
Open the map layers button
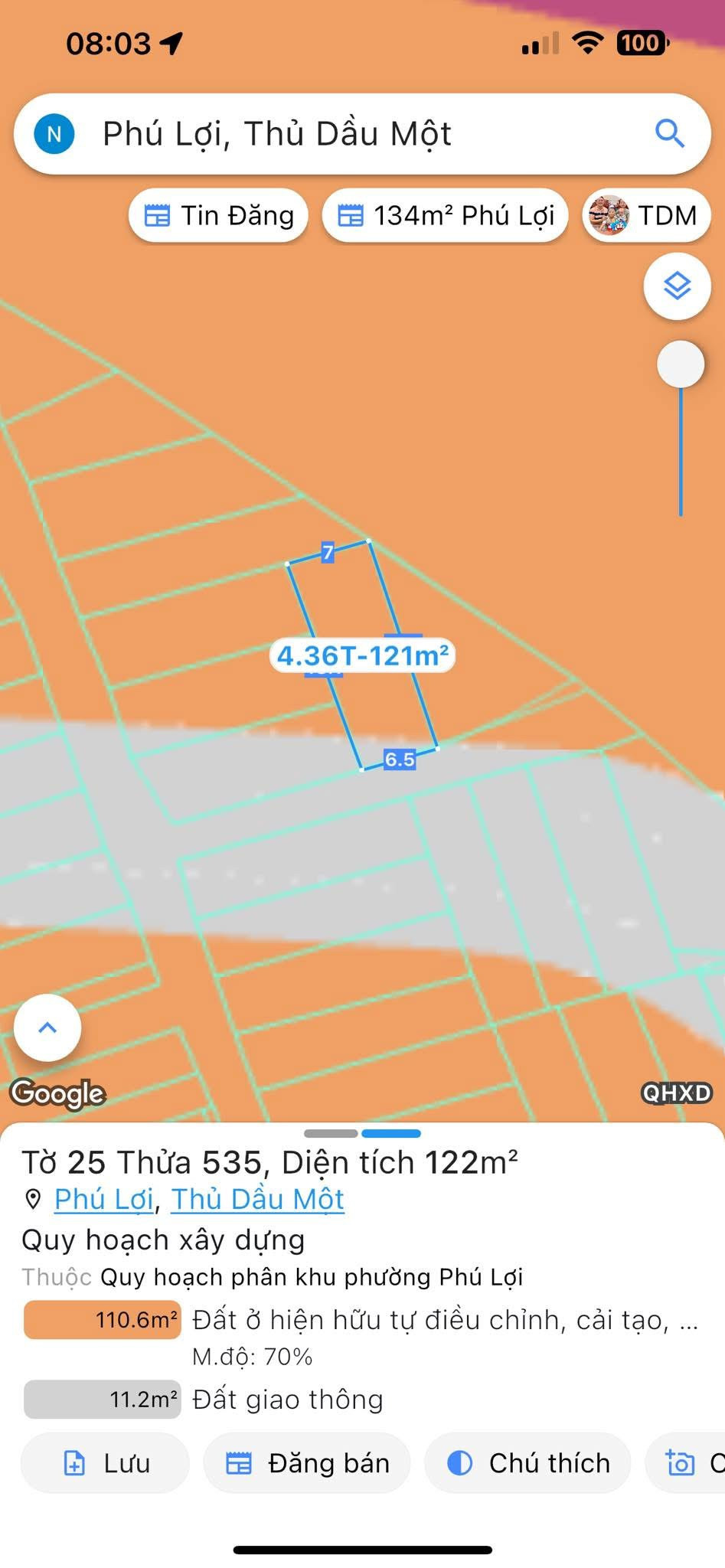[x=677, y=286]
